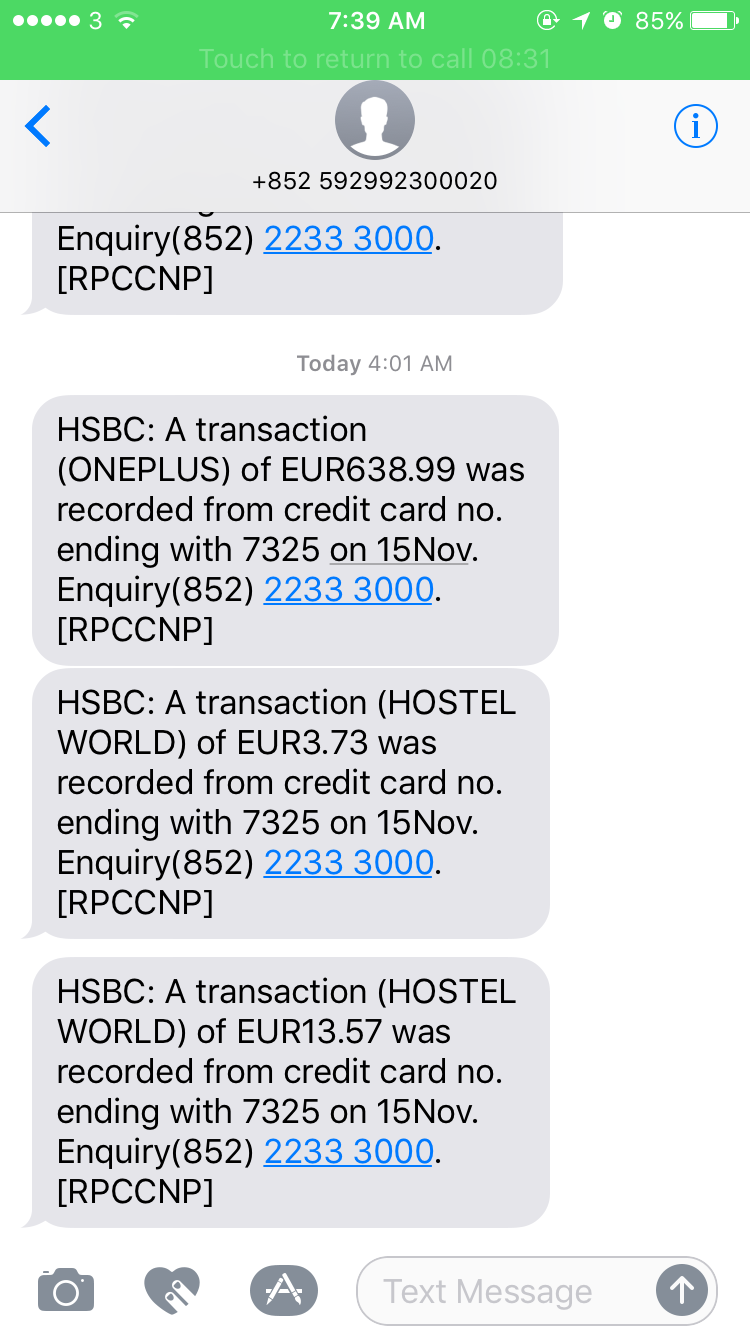Open Digital Touch heart icon
750x1334 pixels.
click(172, 1290)
